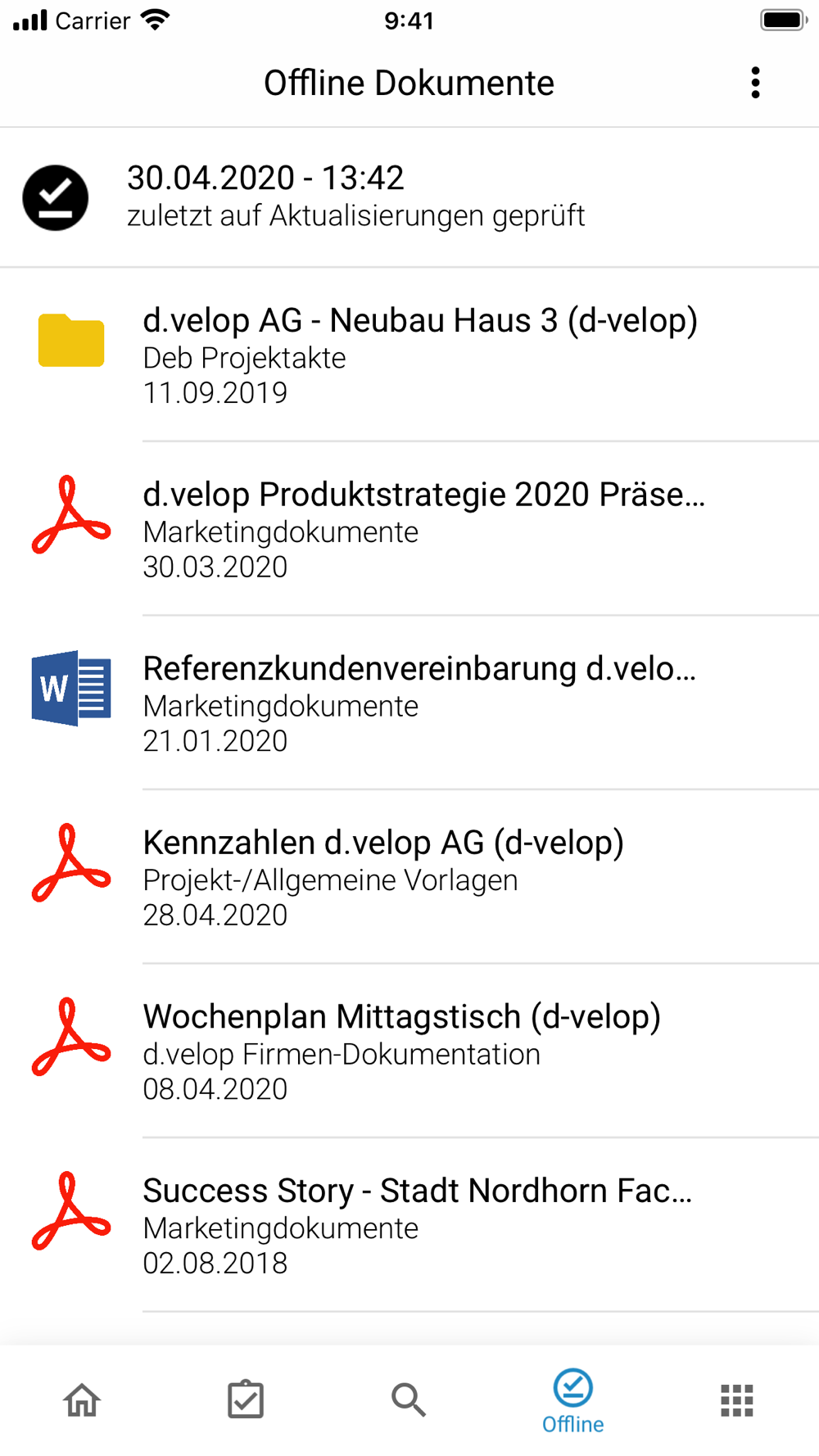The width and height of the screenshot is (819, 1456).
Task: Tap the last update check row
Action: tap(409, 197)
